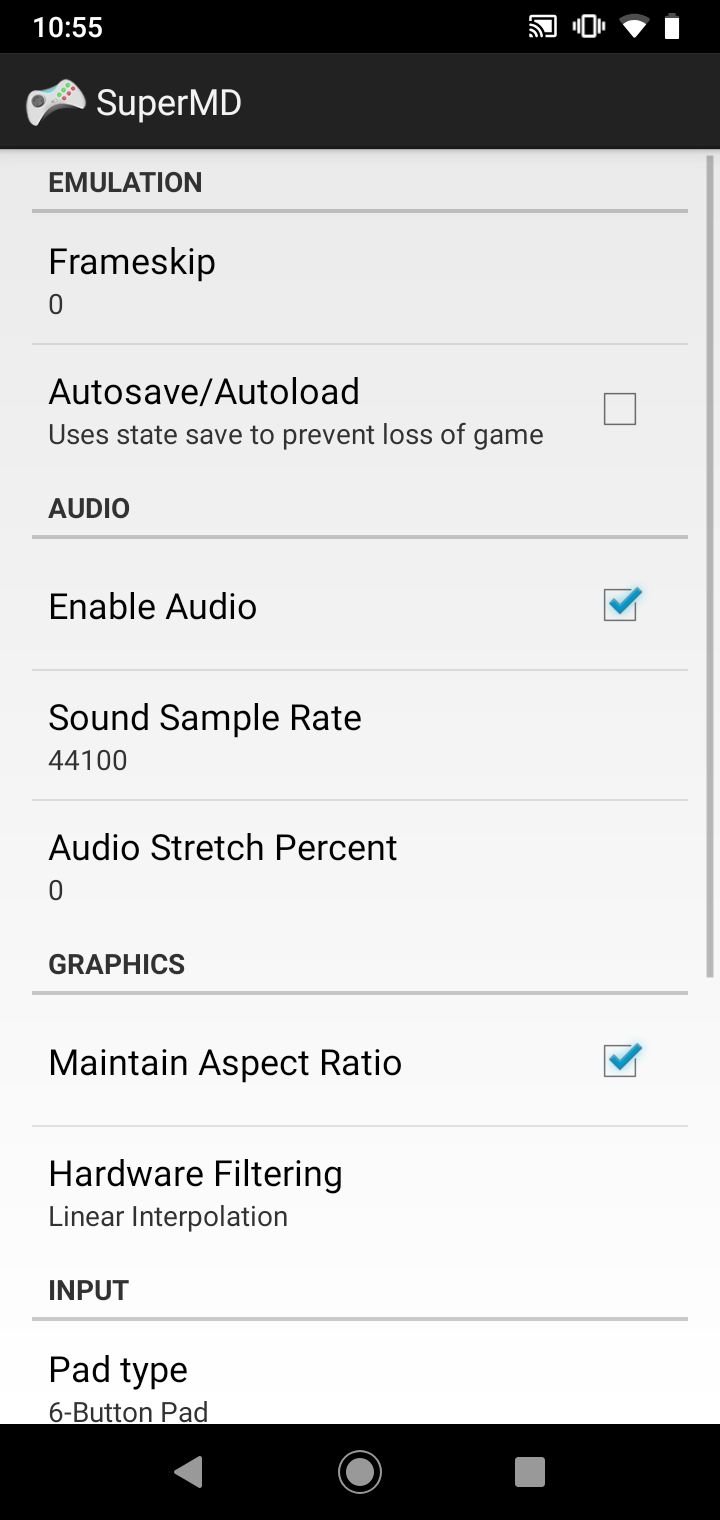Open the Frameskip setting
Viewport: 720px width, 1520px height.
360,280
